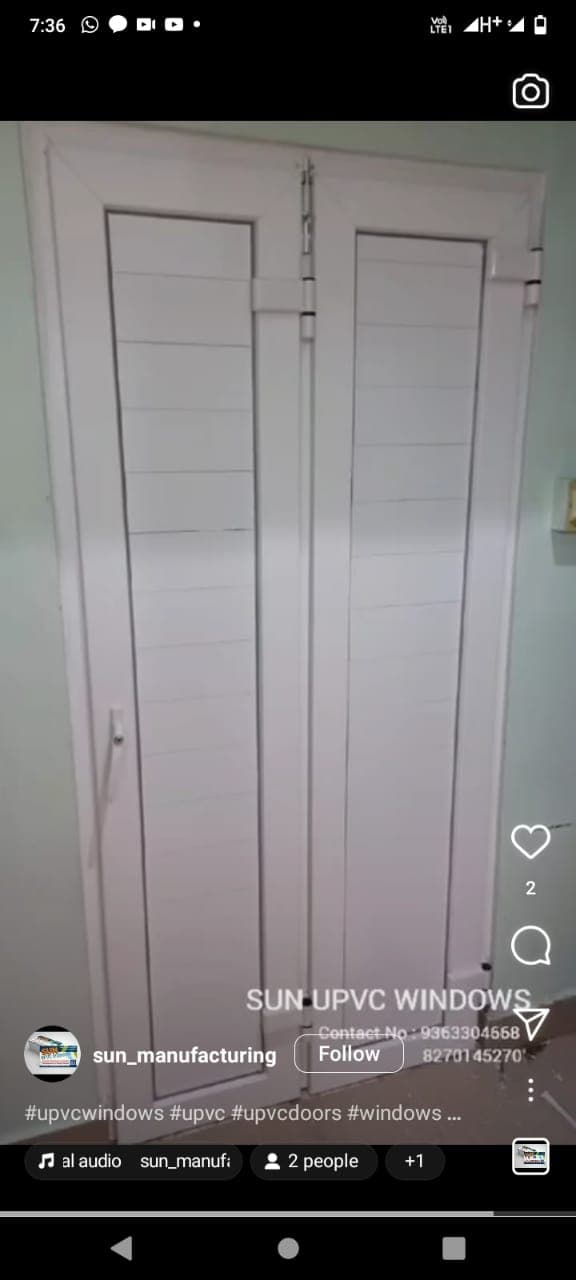
Task: Go back with the system back button
Action: coord(121,1247)
